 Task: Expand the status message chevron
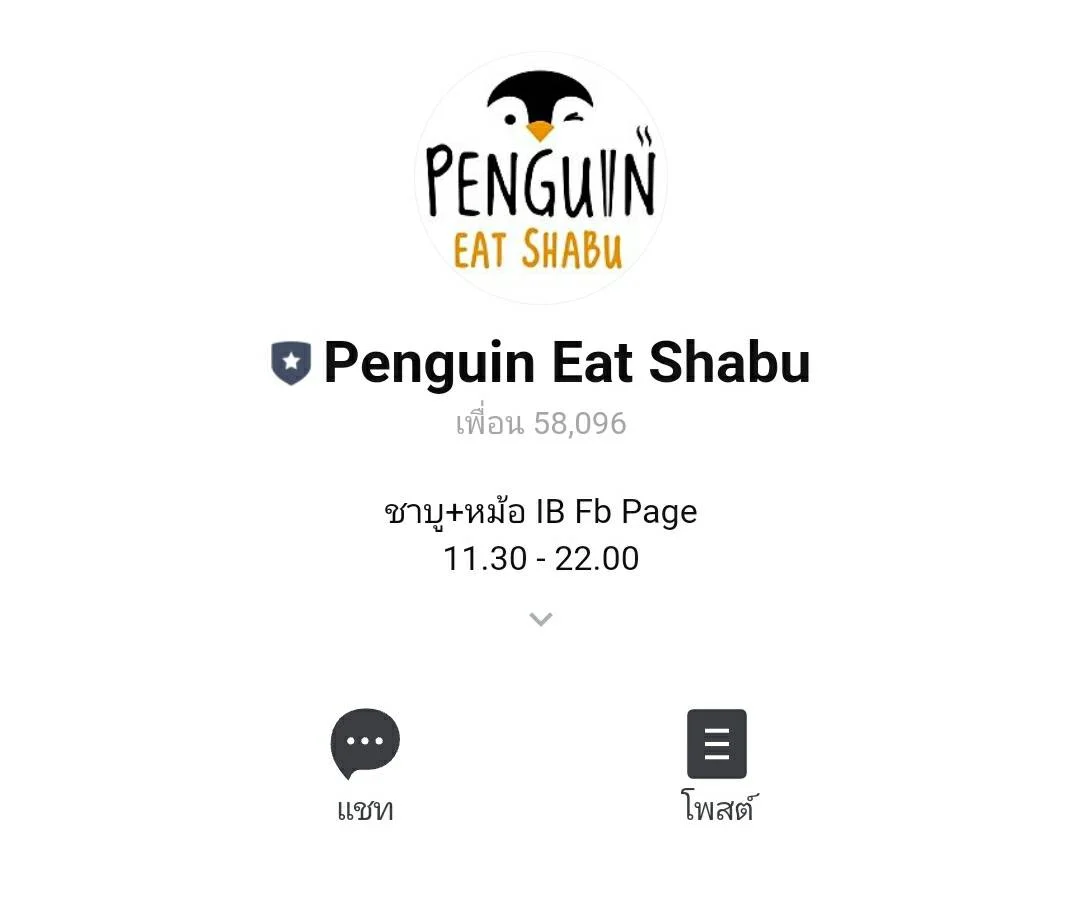tap(540, 619)
